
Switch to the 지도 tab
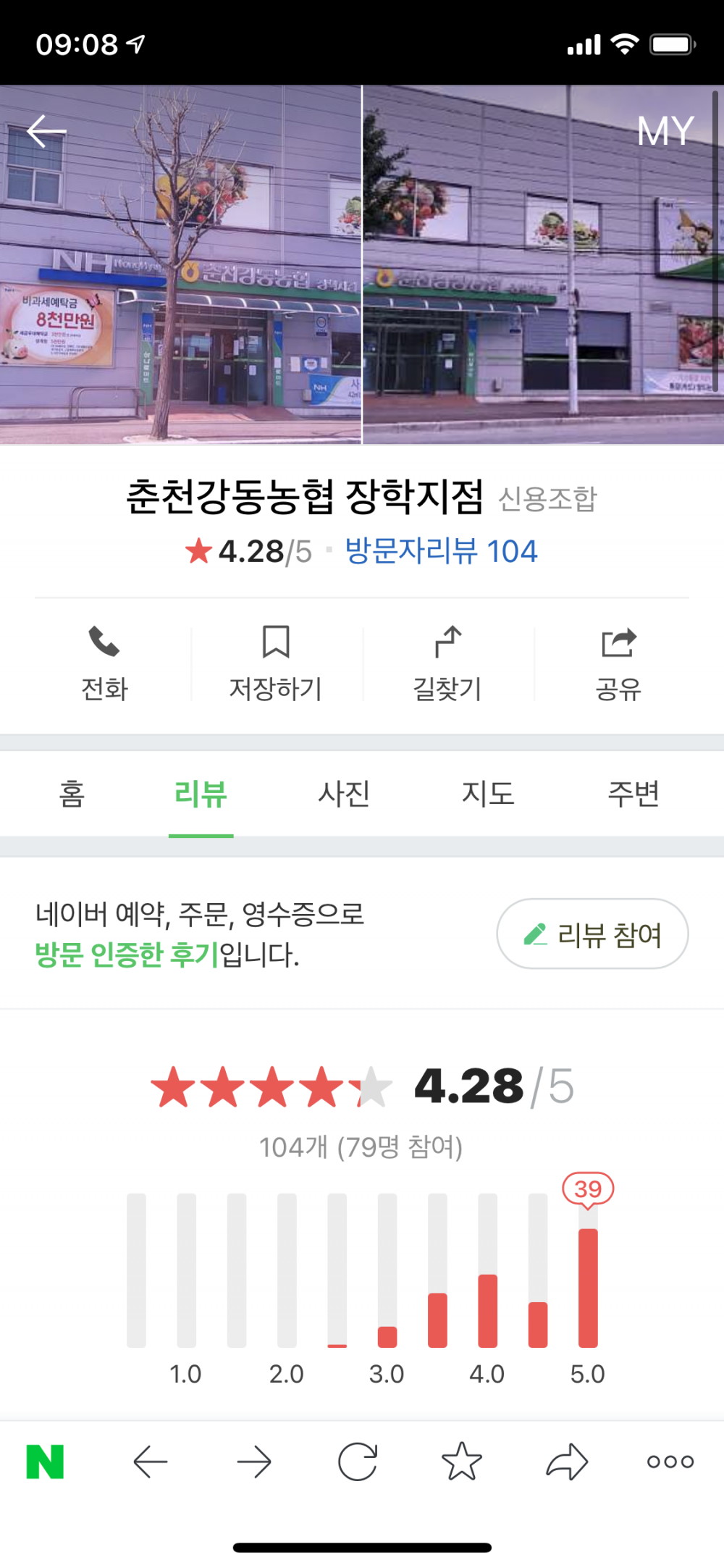(x=488, y=794)
